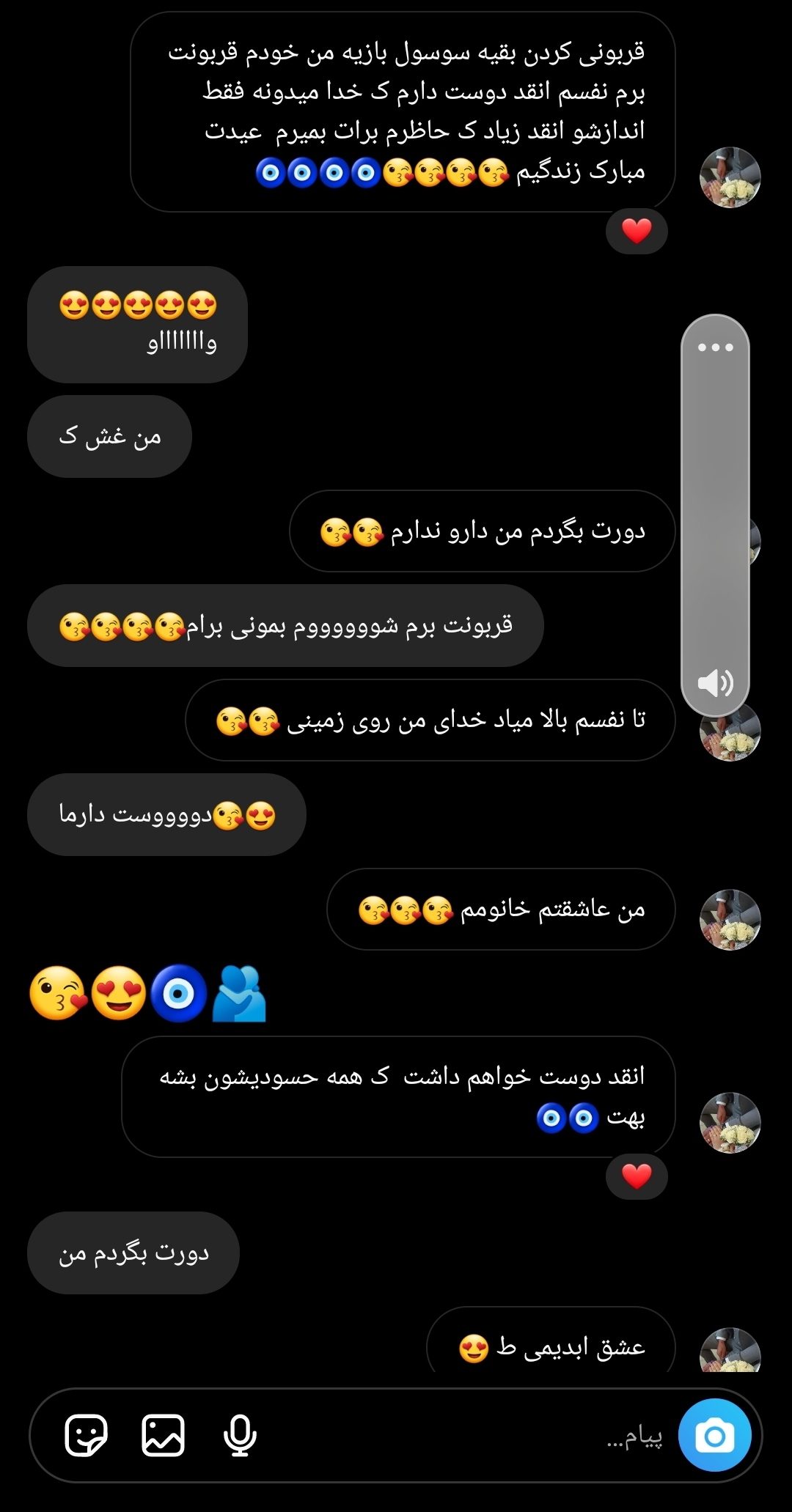Image resolution: width=792 pixels, height=1512 pixels.
Task: Open the sender's avatar beside من عاشقتم خانومم
Action: (x=730, y=920)
